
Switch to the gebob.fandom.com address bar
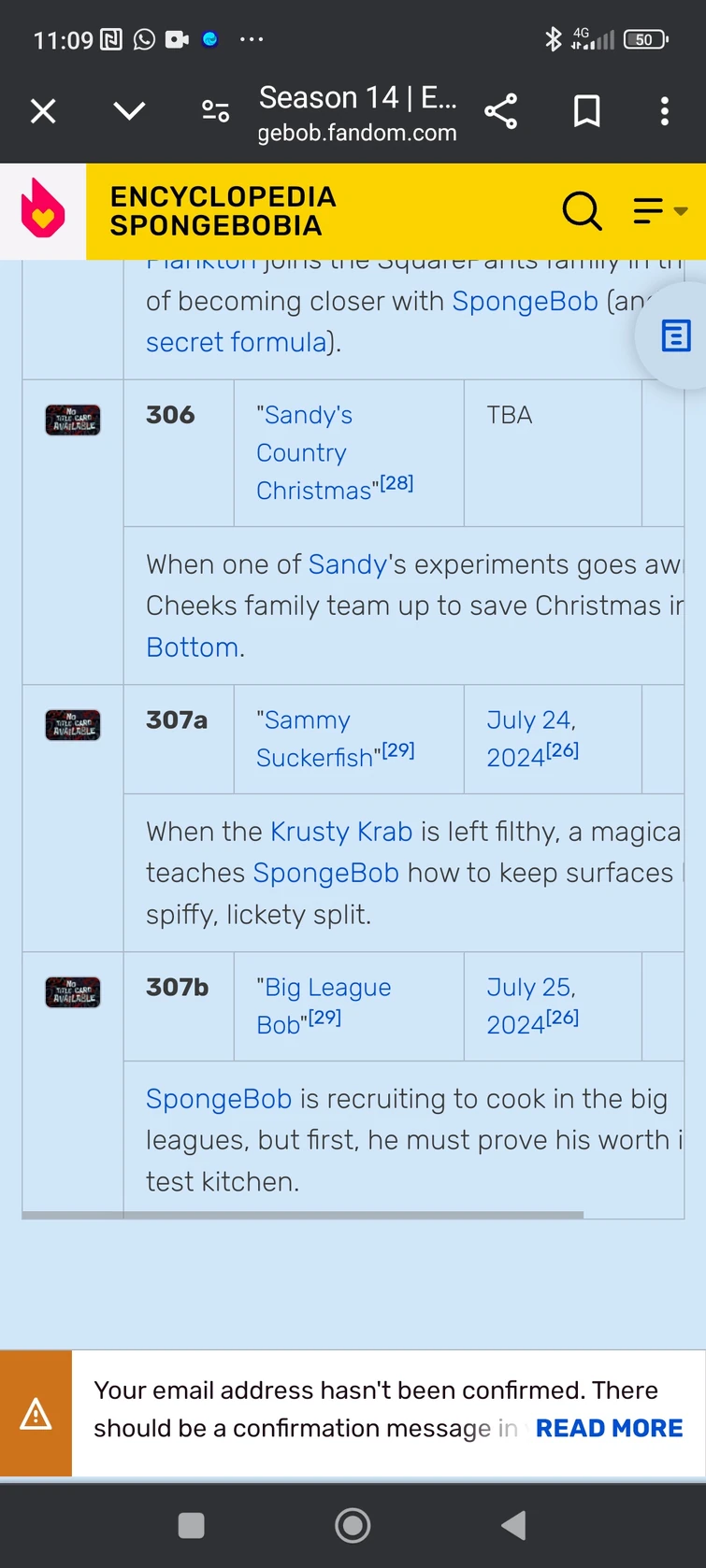[x=357, y=133]
